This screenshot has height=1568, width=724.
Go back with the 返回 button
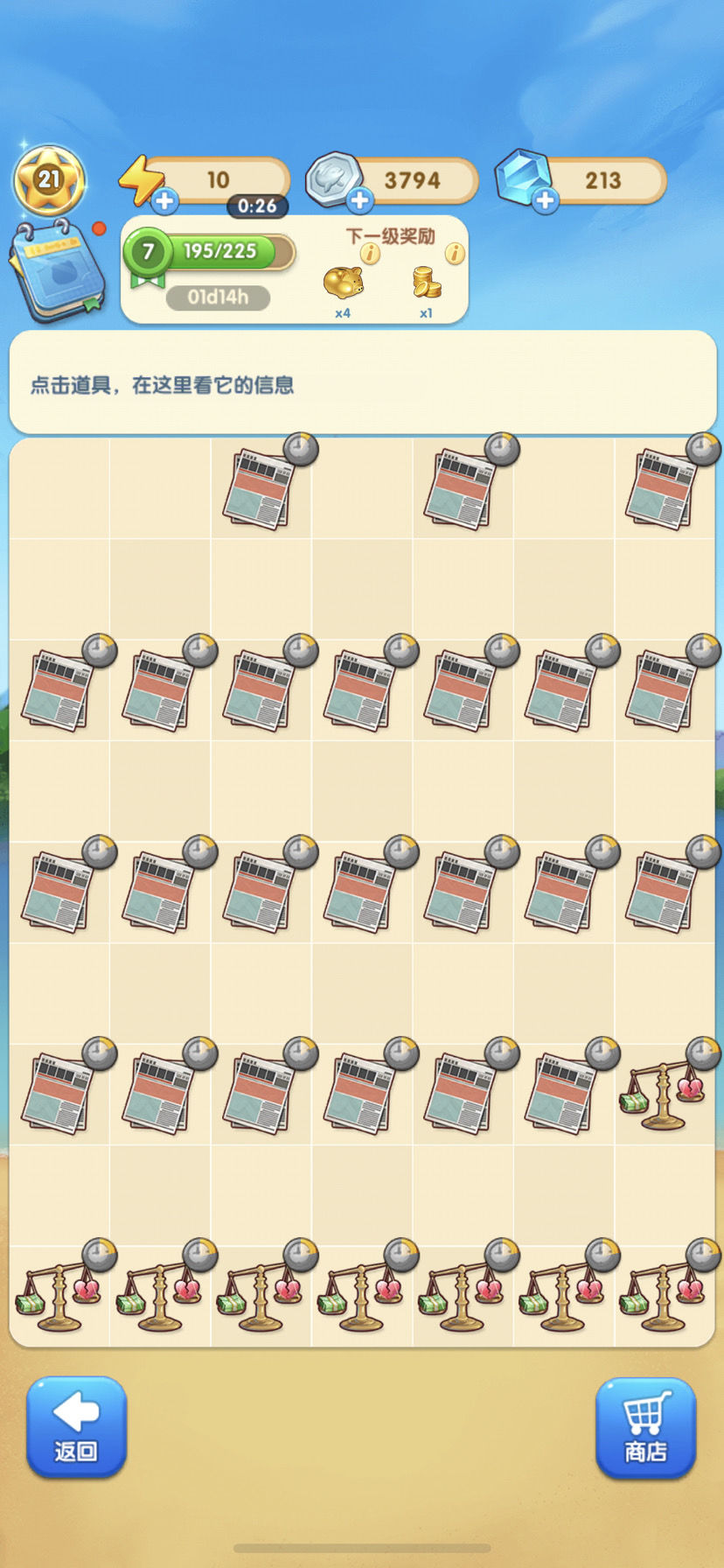[76, 1427]
